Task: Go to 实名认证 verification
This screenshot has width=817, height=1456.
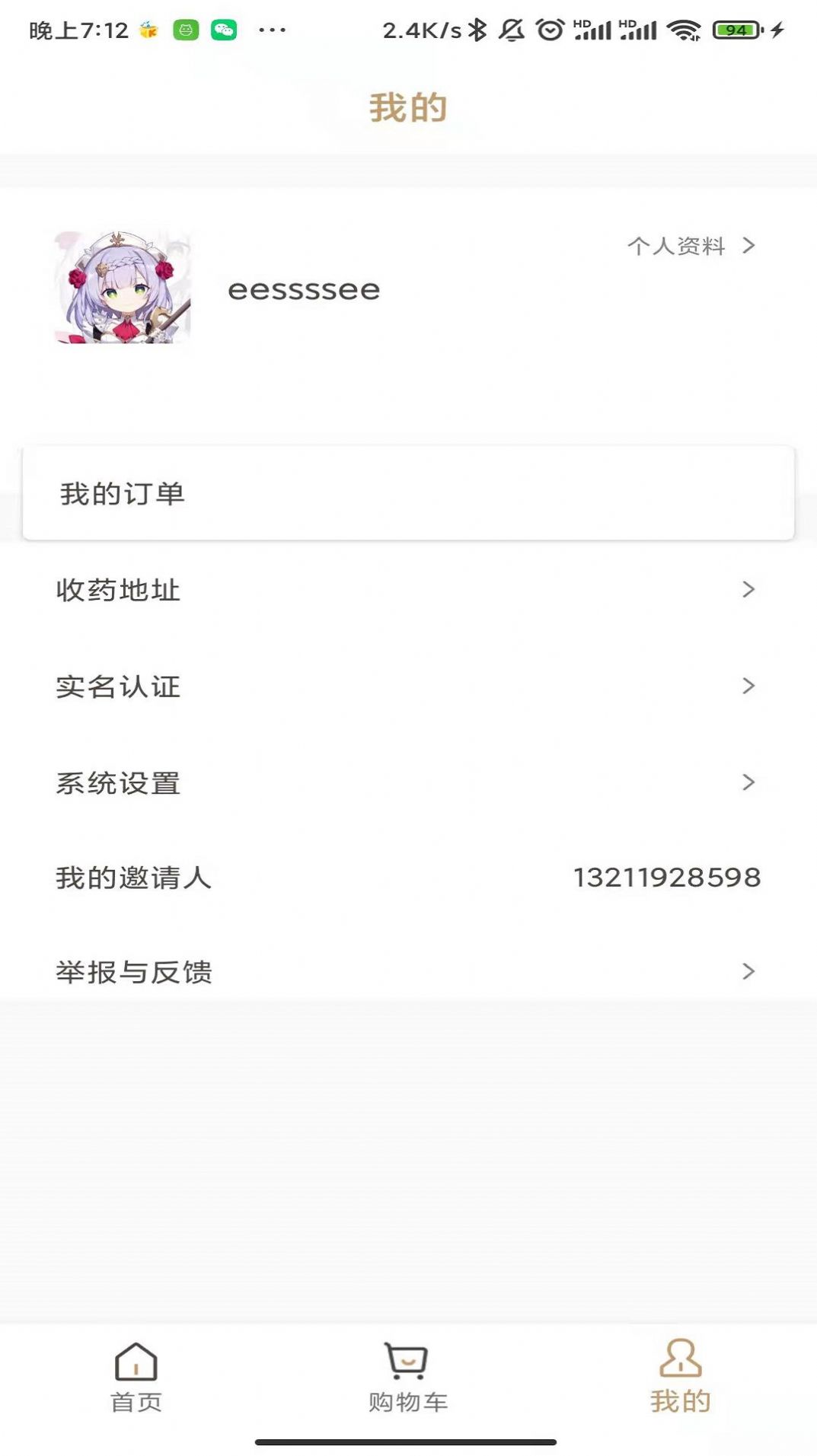Action: tap(408, 687)
